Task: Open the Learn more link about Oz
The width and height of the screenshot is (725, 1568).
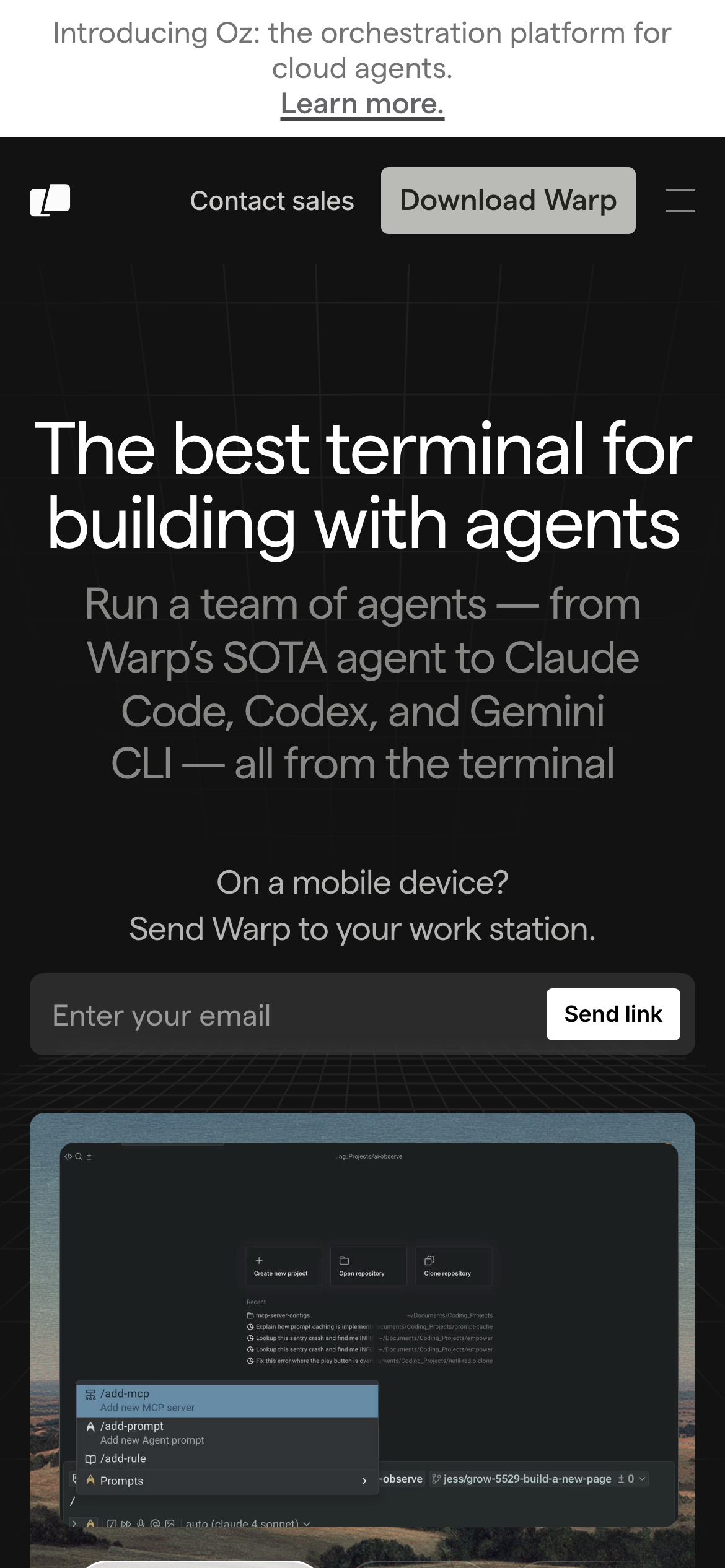Action: 362,104
